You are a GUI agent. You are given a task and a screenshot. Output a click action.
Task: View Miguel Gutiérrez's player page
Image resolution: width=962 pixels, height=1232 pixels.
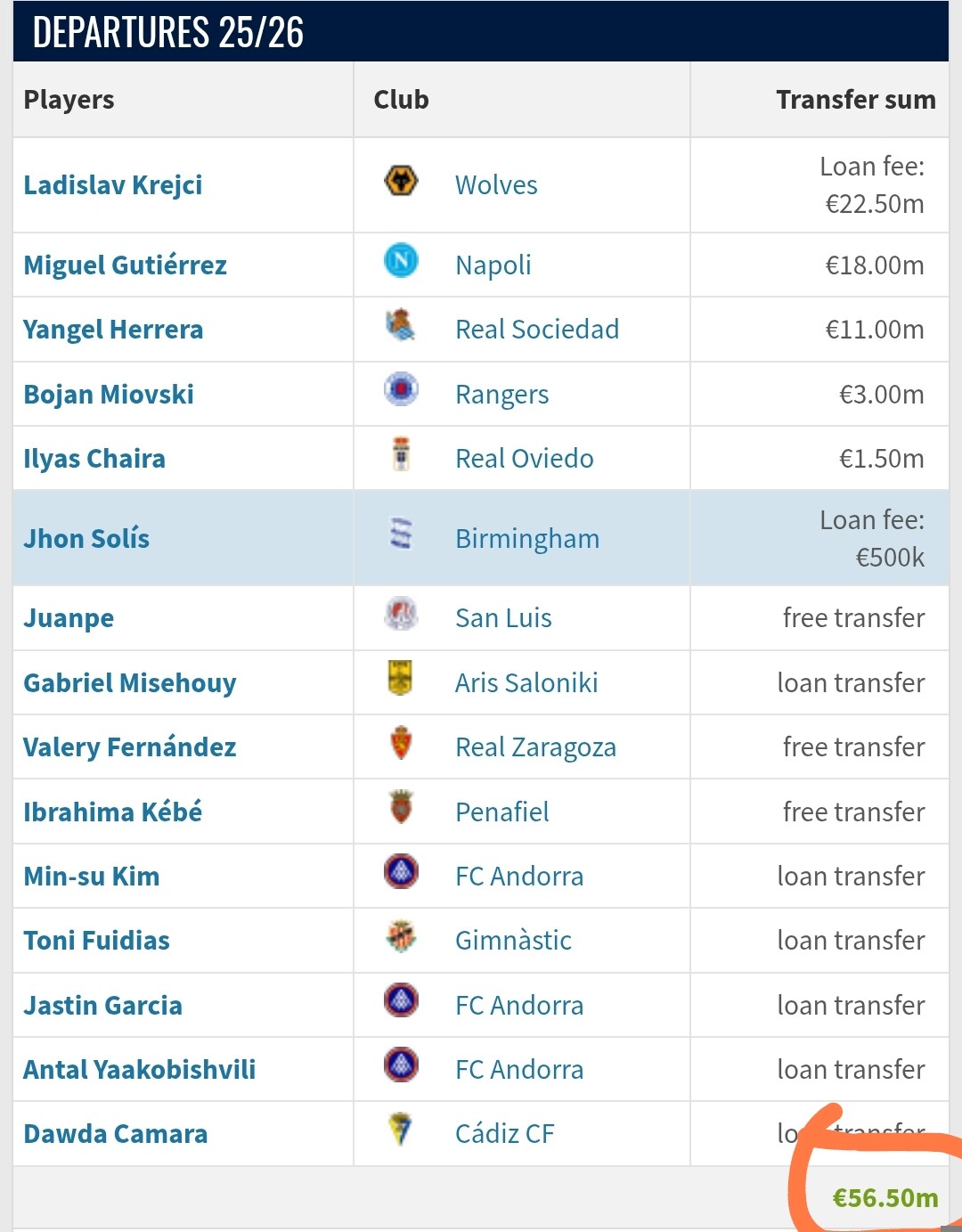[125, 265]
